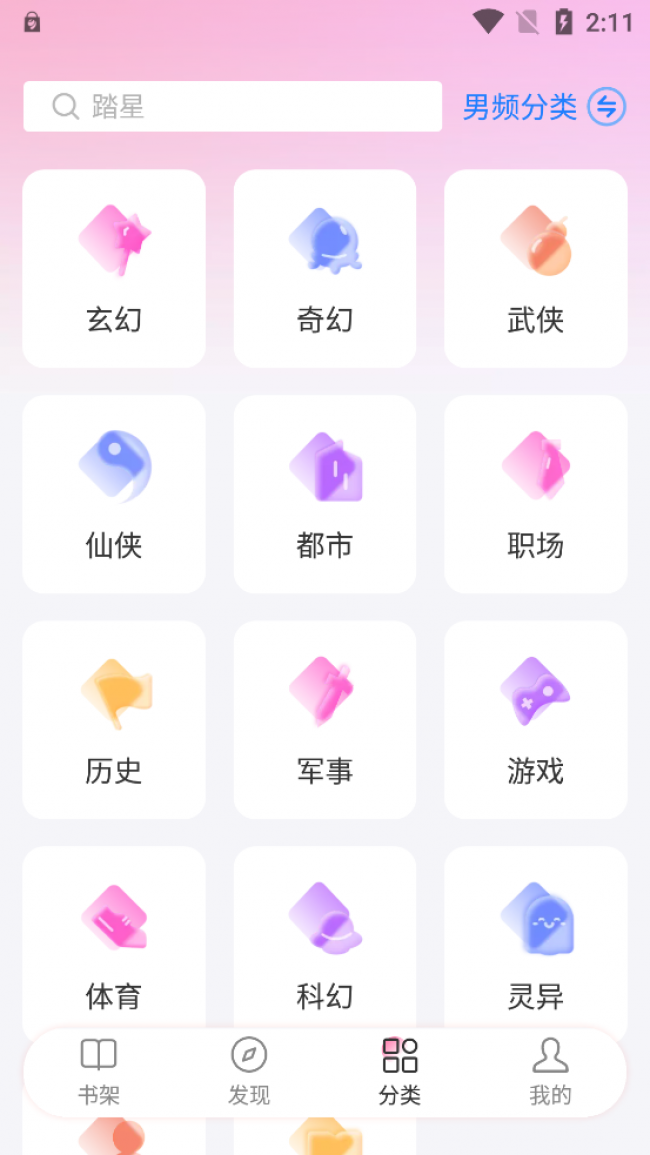
Task: Go to the 书架 tab
Action: (x=99, y=1072)
